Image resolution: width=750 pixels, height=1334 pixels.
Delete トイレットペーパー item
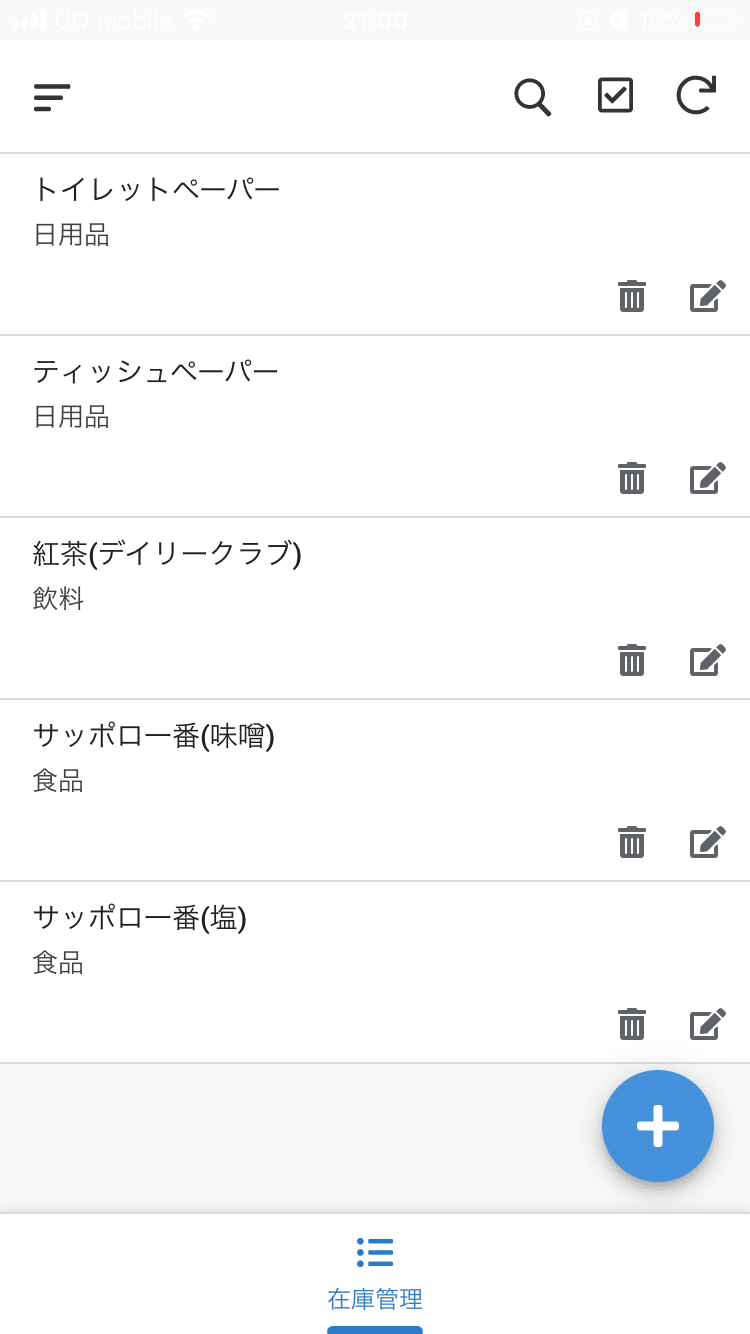(x=631, y=297)
